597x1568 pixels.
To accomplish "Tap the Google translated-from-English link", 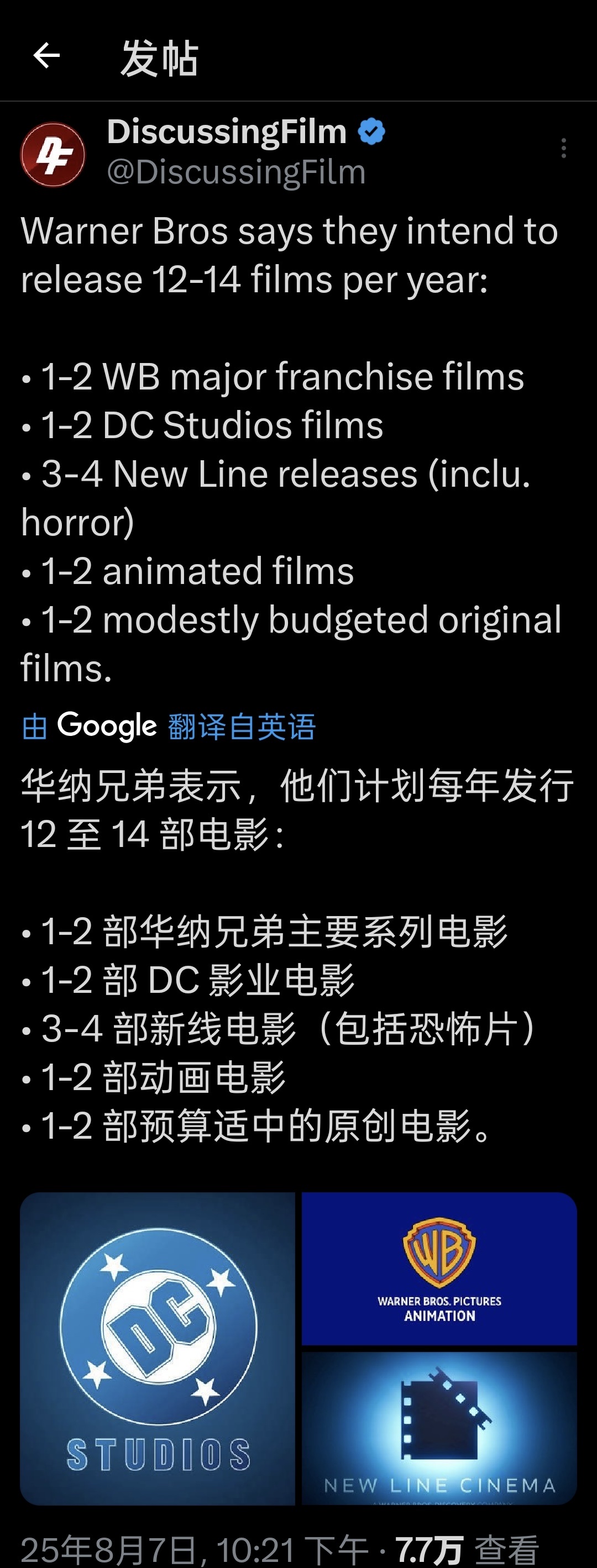I will [x=169, y=725].
